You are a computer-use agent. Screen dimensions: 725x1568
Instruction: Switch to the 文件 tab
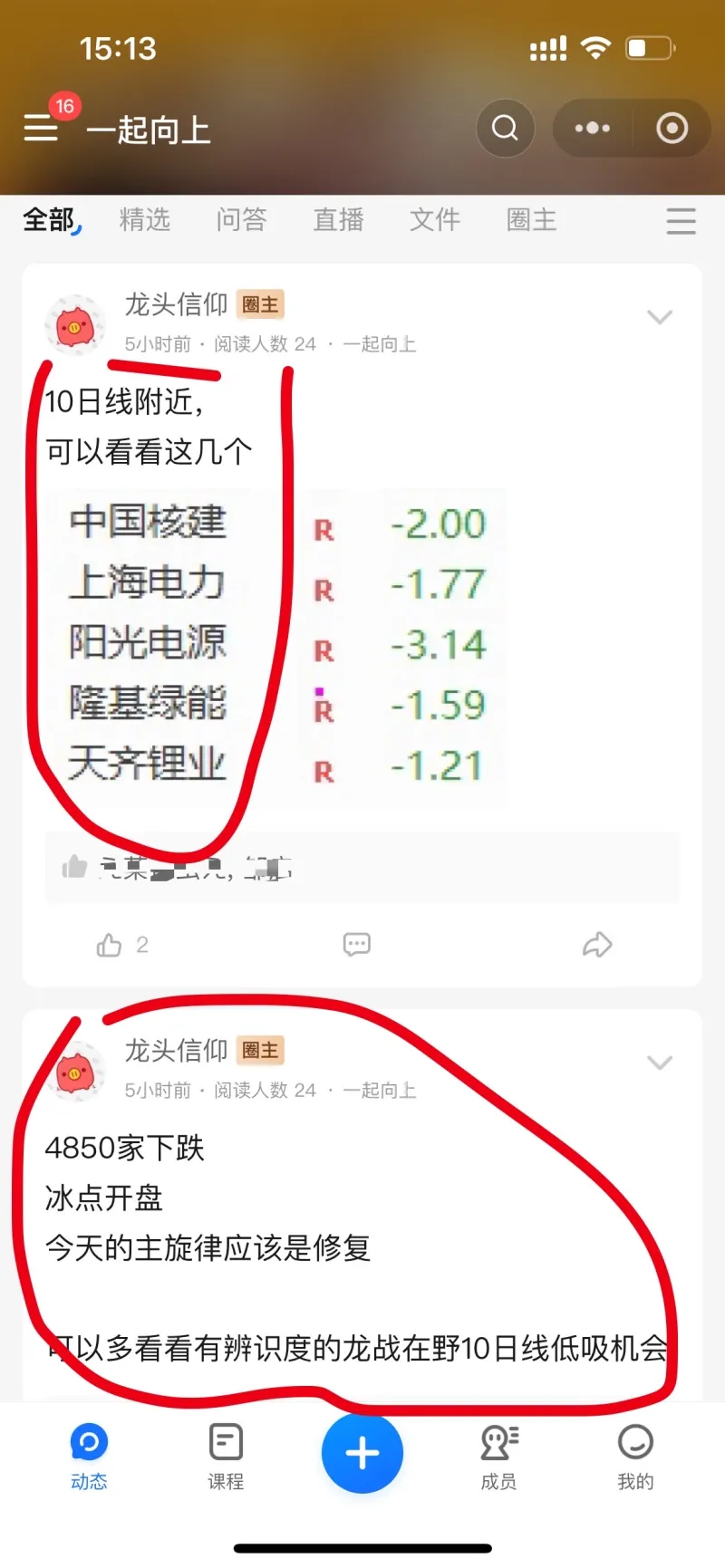tap(435, 219)
